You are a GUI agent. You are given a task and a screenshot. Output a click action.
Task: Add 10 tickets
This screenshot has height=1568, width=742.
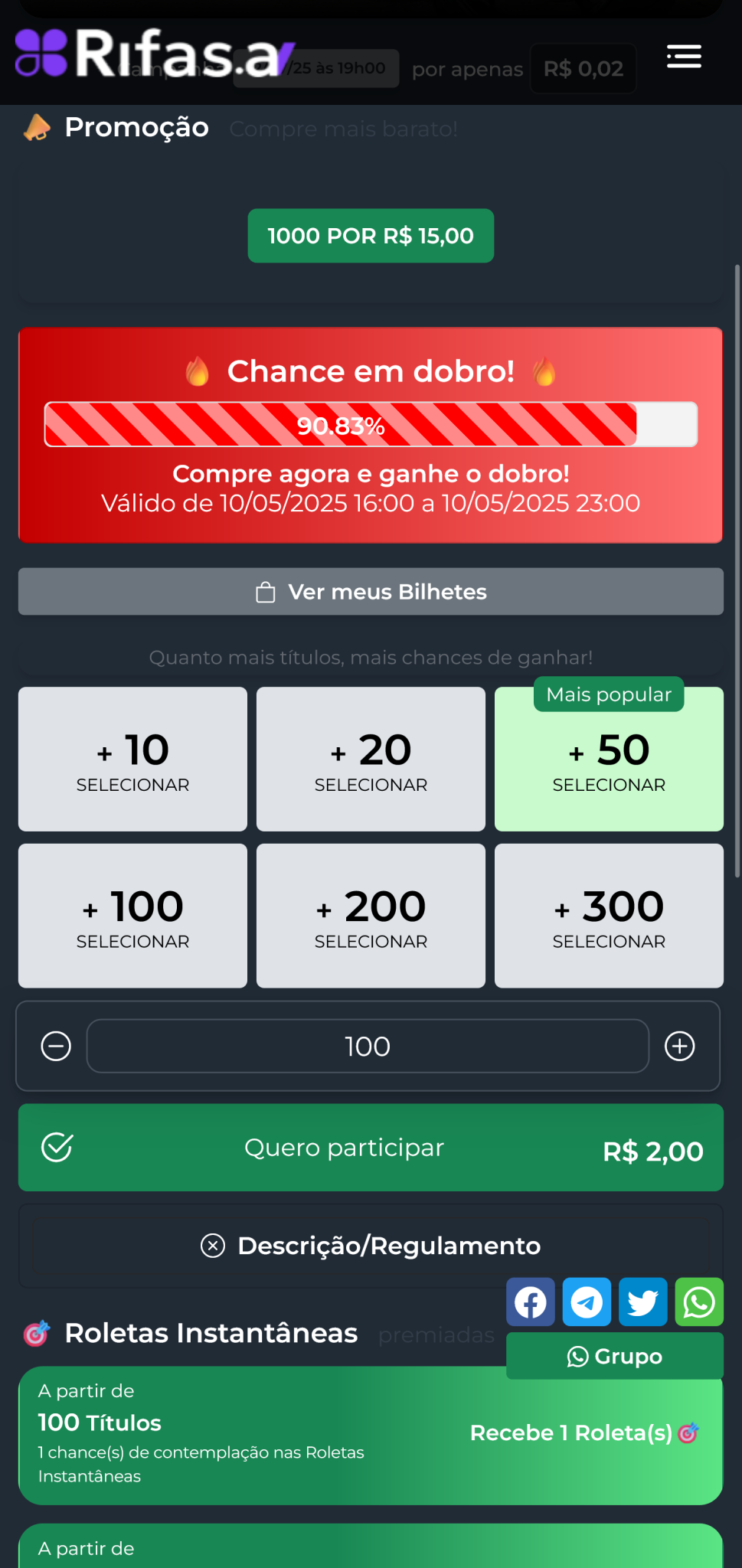tap(132, 759)
